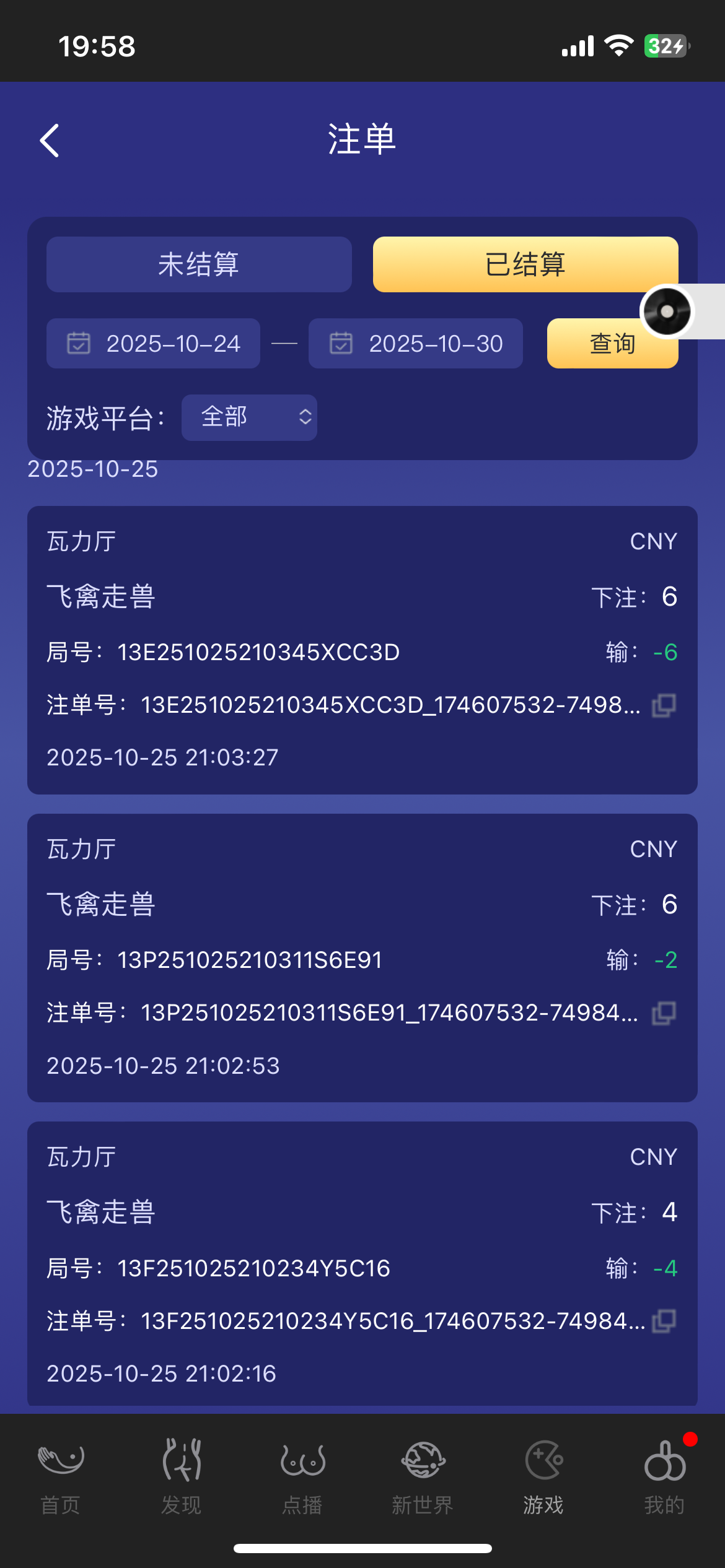
Task: Switch to the 点播 tab
Action: pyautogui.click(x=302, y=1477)
